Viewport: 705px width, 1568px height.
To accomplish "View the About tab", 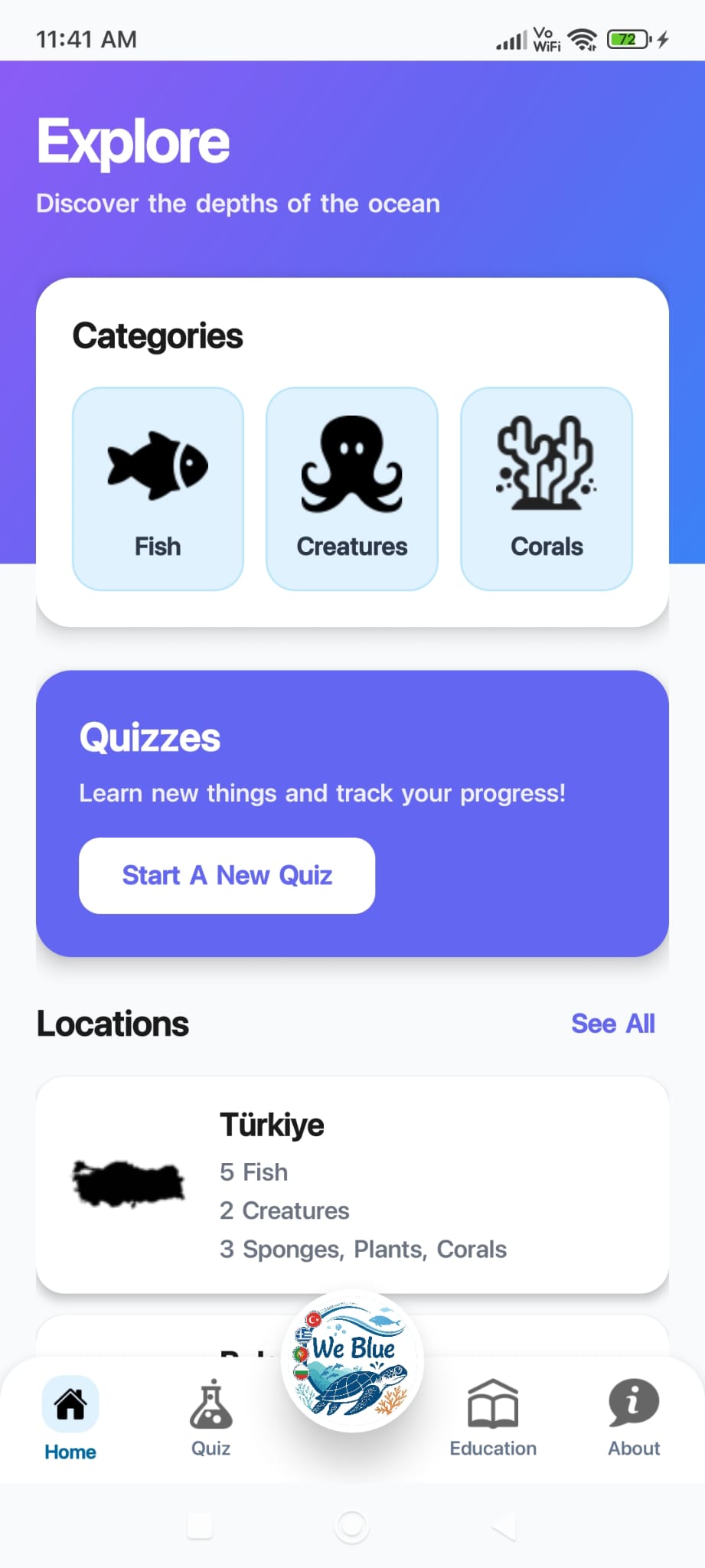I will tap(634, 1418).
